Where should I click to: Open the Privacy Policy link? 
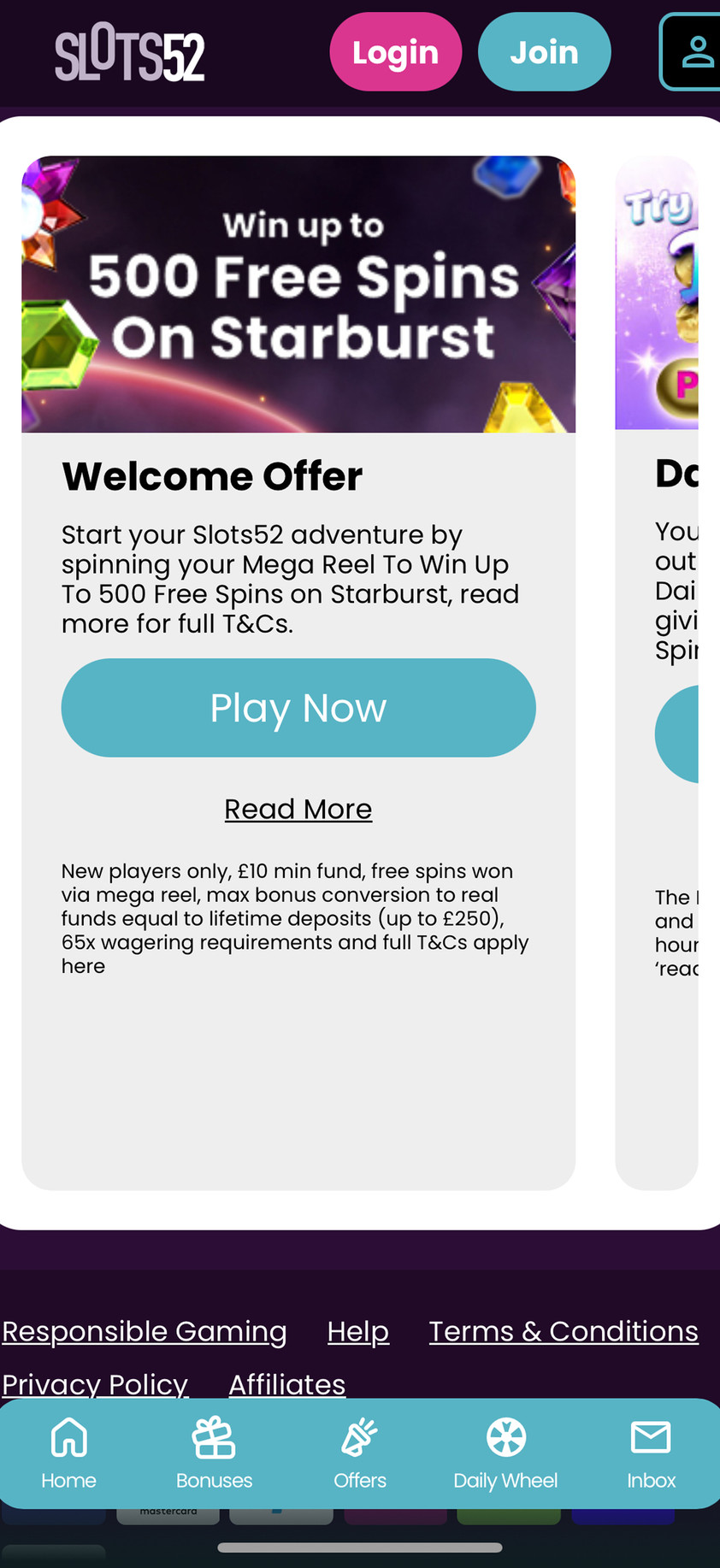(94, 1382)
